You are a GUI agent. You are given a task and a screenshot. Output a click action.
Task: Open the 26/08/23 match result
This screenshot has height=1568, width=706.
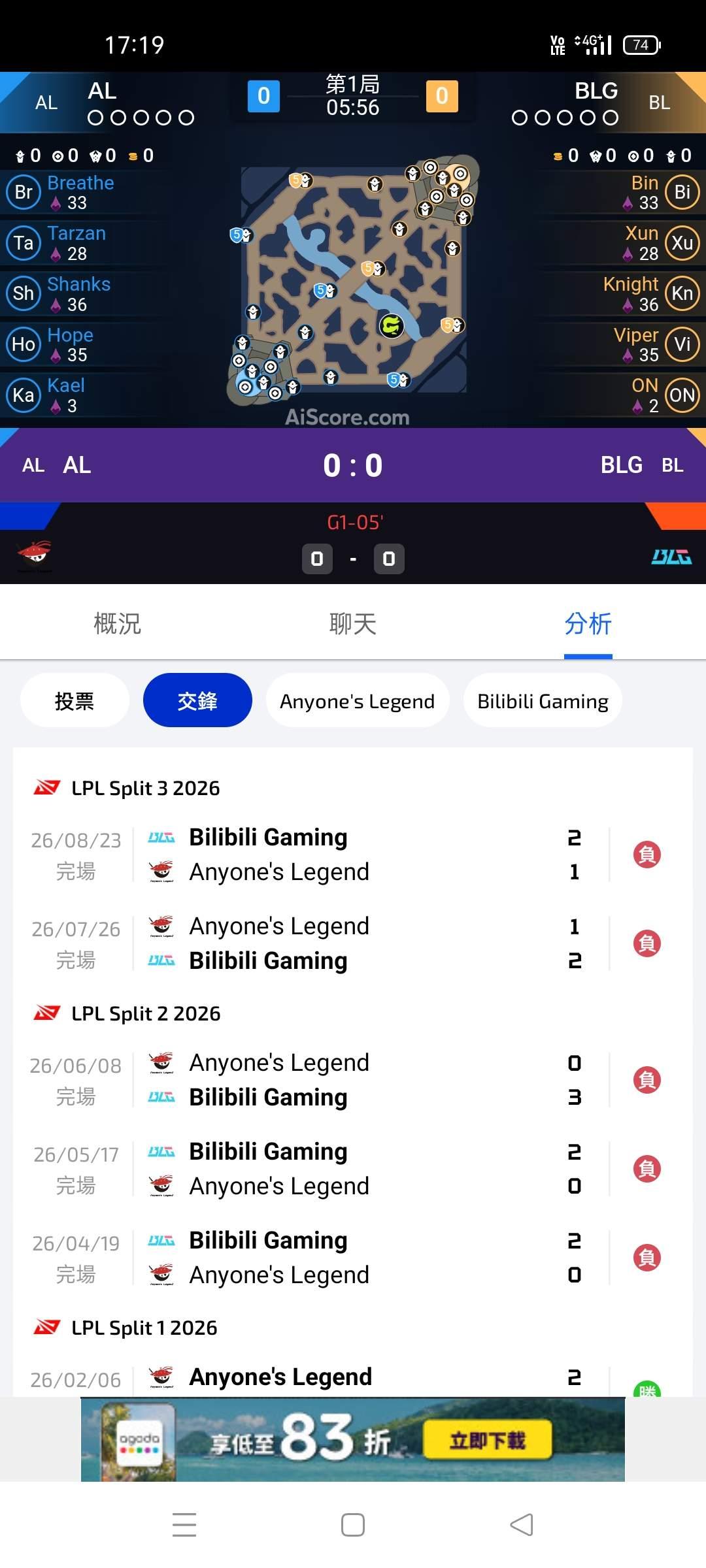pyautogui.click(x=353, y=855)
